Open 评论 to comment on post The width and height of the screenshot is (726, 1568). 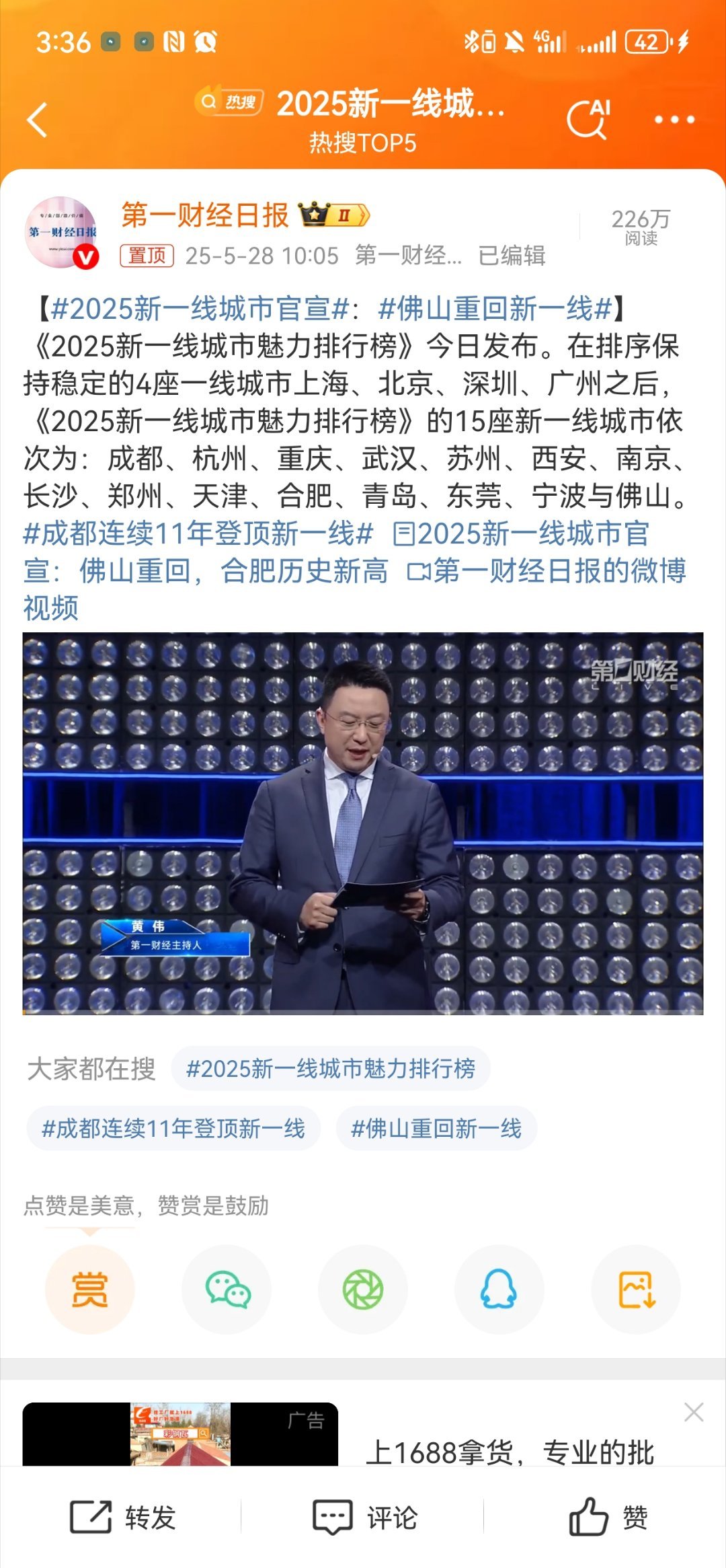click(365, 1518)
